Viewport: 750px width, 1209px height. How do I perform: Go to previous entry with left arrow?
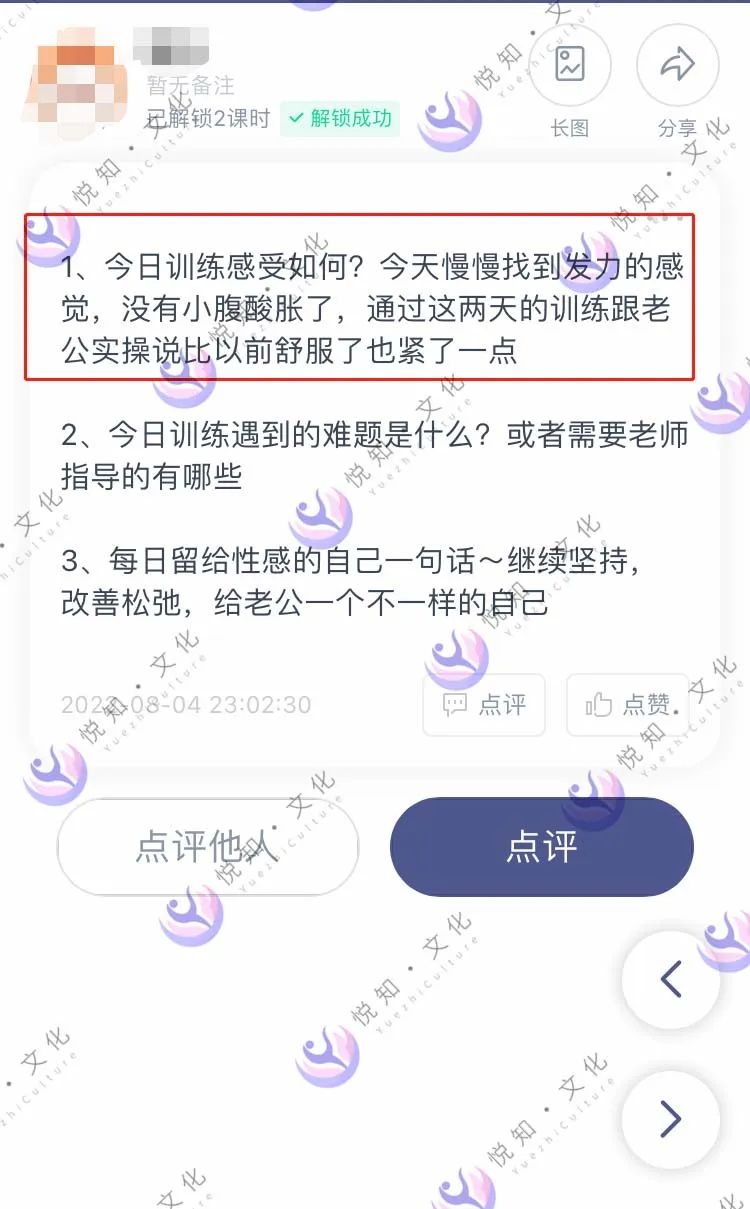(x=671, y=980)
